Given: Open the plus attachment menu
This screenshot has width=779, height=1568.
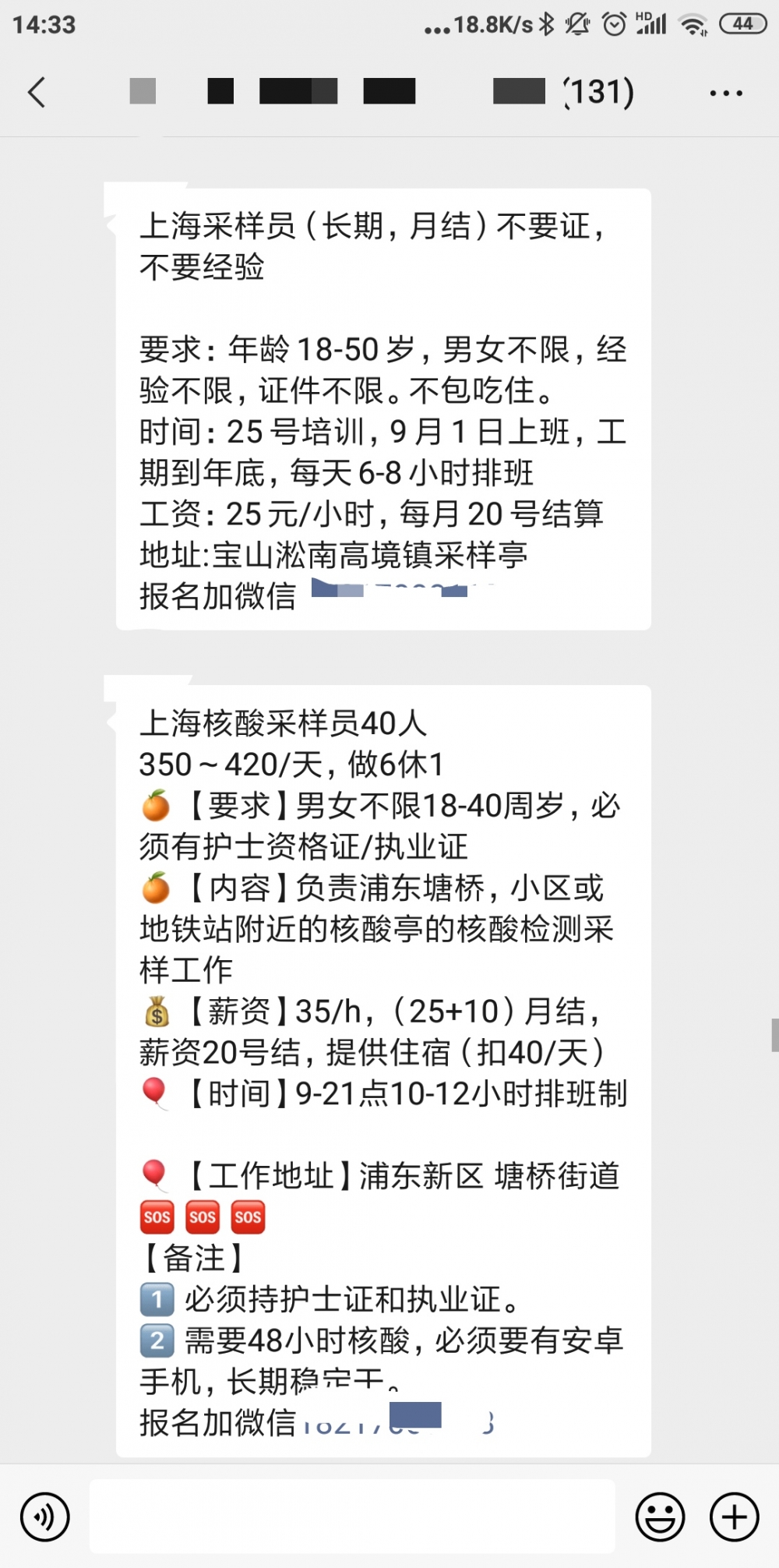Looking at the screenshot, I should tap(734, 1517).
